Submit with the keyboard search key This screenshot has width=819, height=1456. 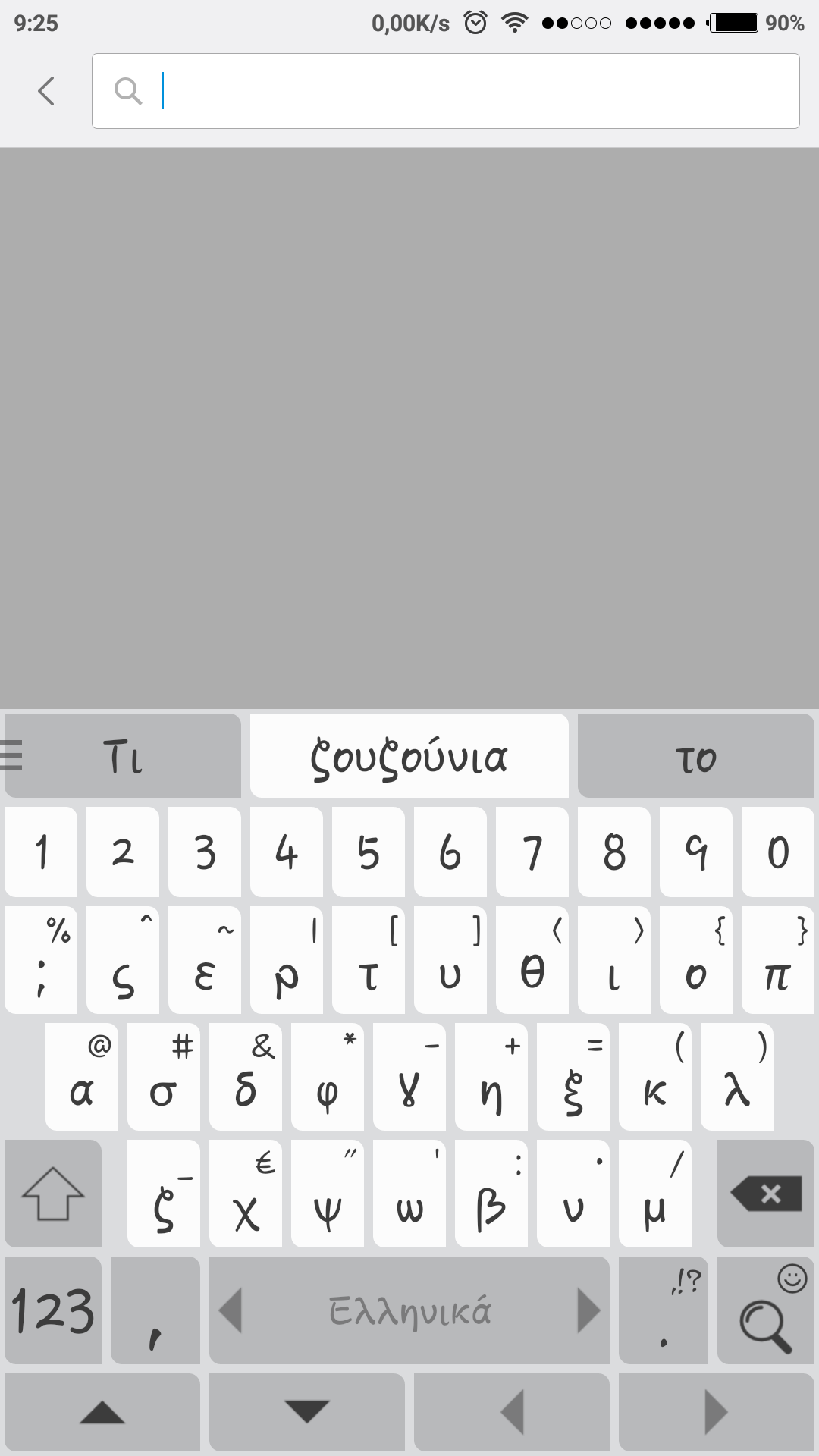[x=766, y=1310]
